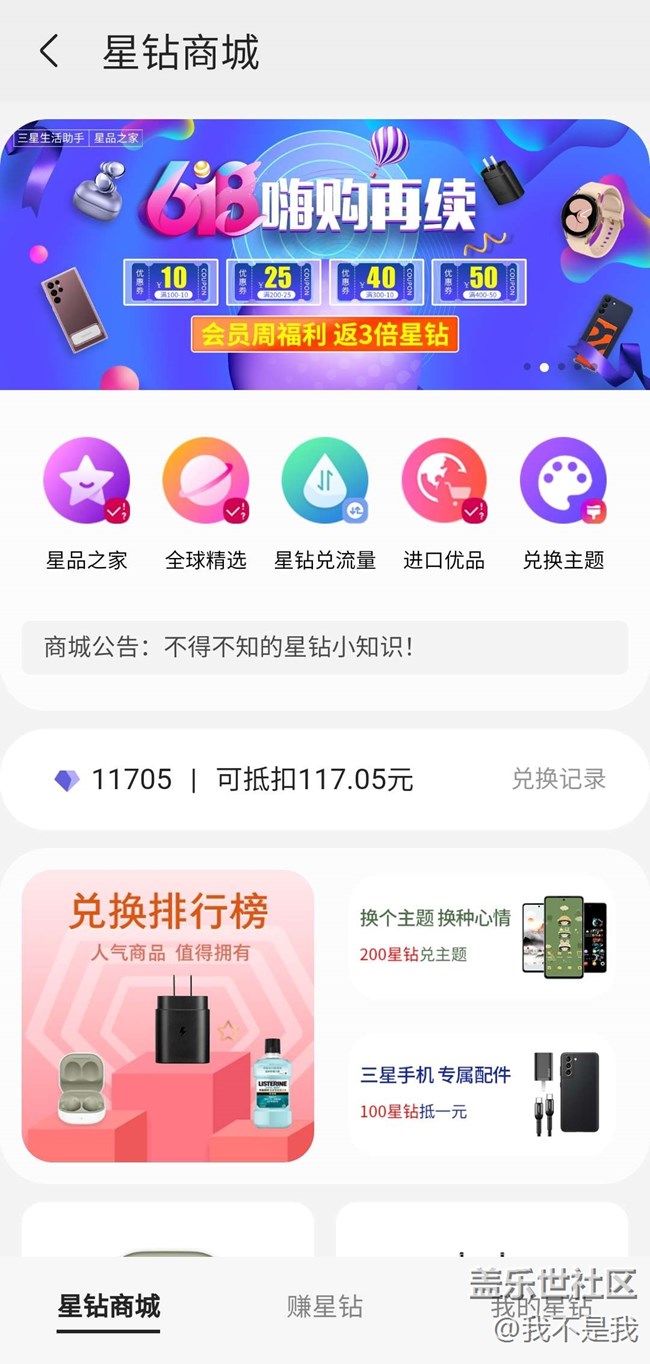
Task: Switch to the 赚星钻 tab
Action: pos(325,1307)
